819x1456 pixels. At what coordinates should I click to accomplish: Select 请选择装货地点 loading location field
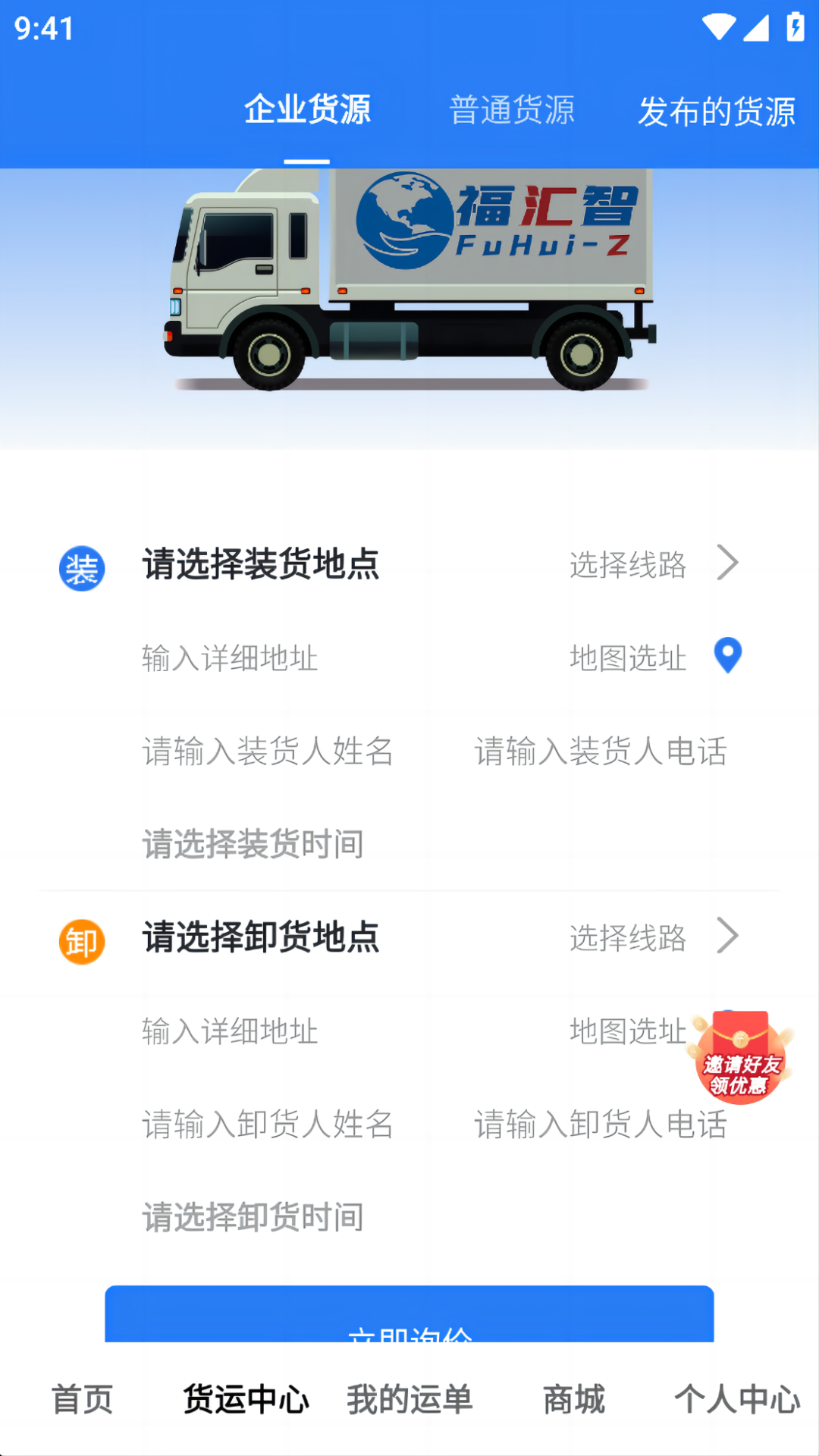(262, 563)
